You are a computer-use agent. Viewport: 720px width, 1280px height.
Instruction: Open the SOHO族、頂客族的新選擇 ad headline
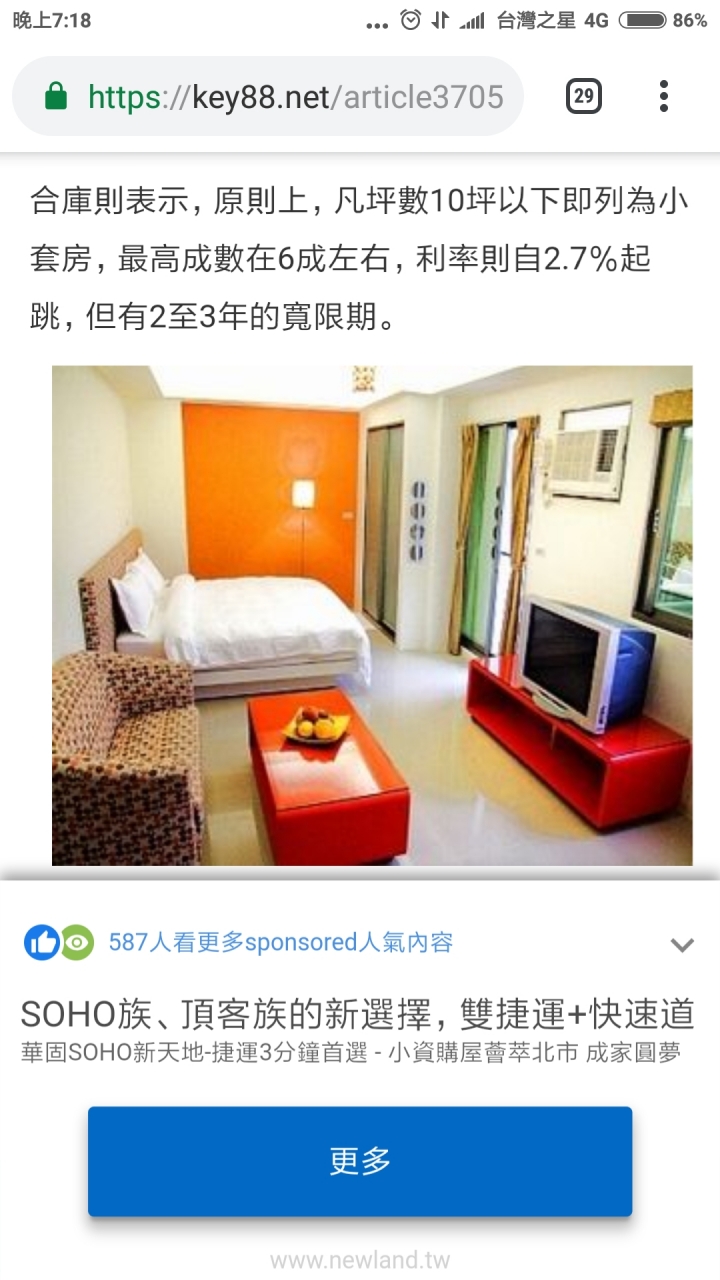(x=357, y=1014)
